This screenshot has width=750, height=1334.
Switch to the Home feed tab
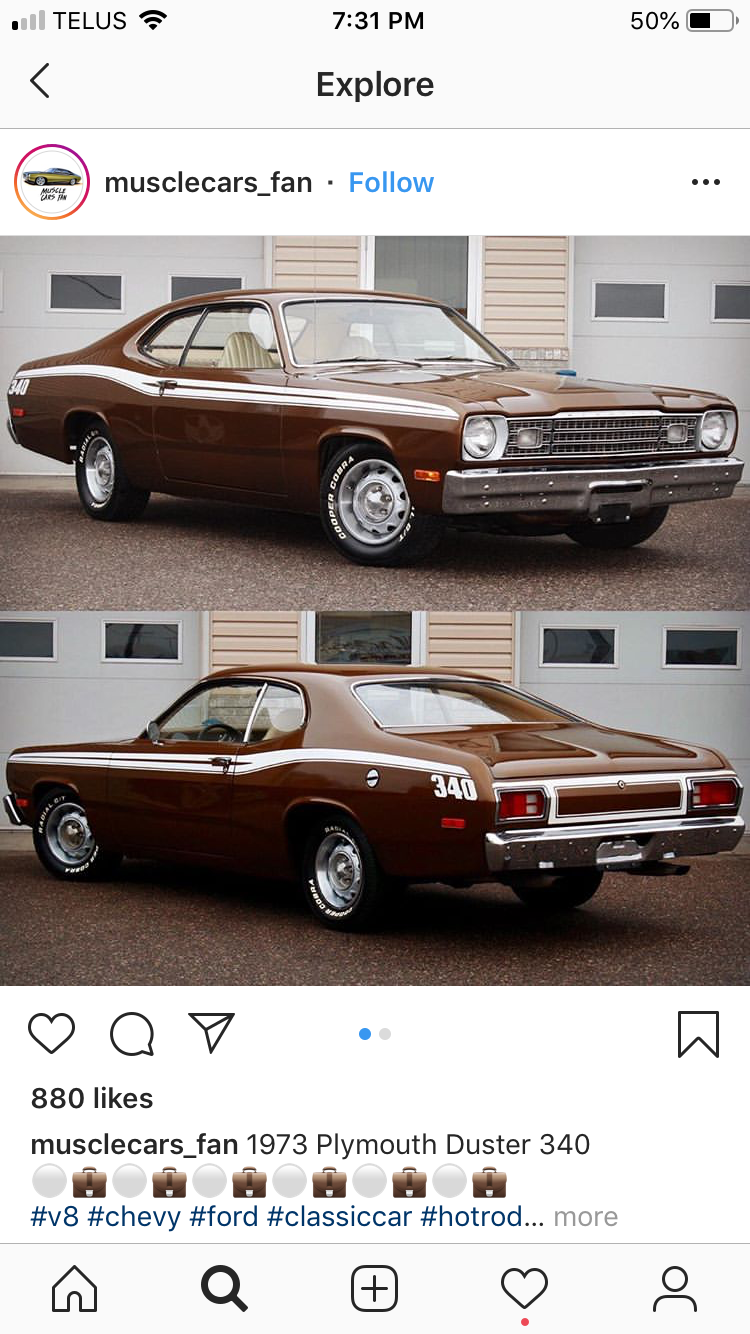tap(75, 1288)
